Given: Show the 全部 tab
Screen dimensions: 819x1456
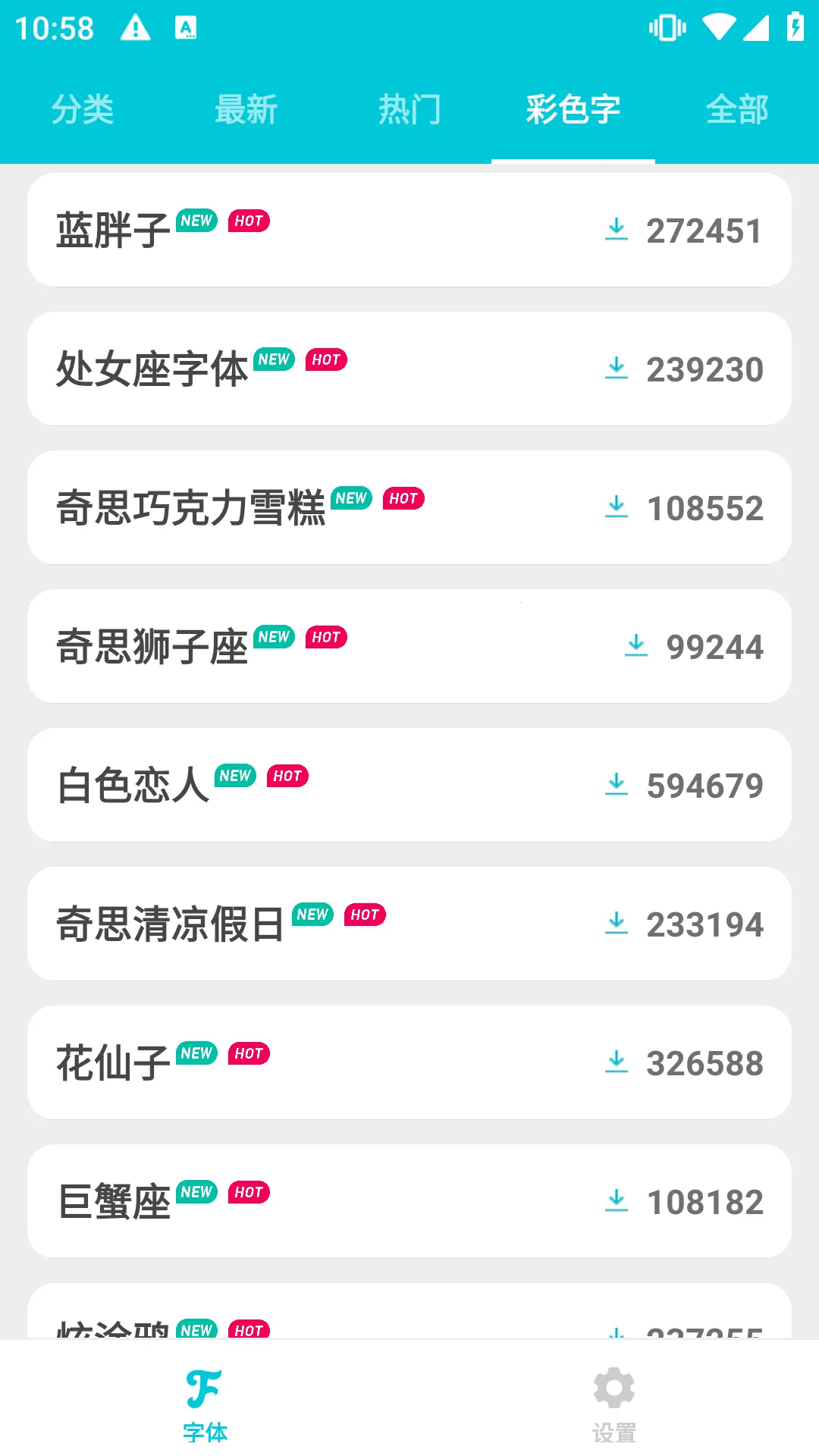Looking at the screenshot, I should pyautogui.click(x=737, y=110).
